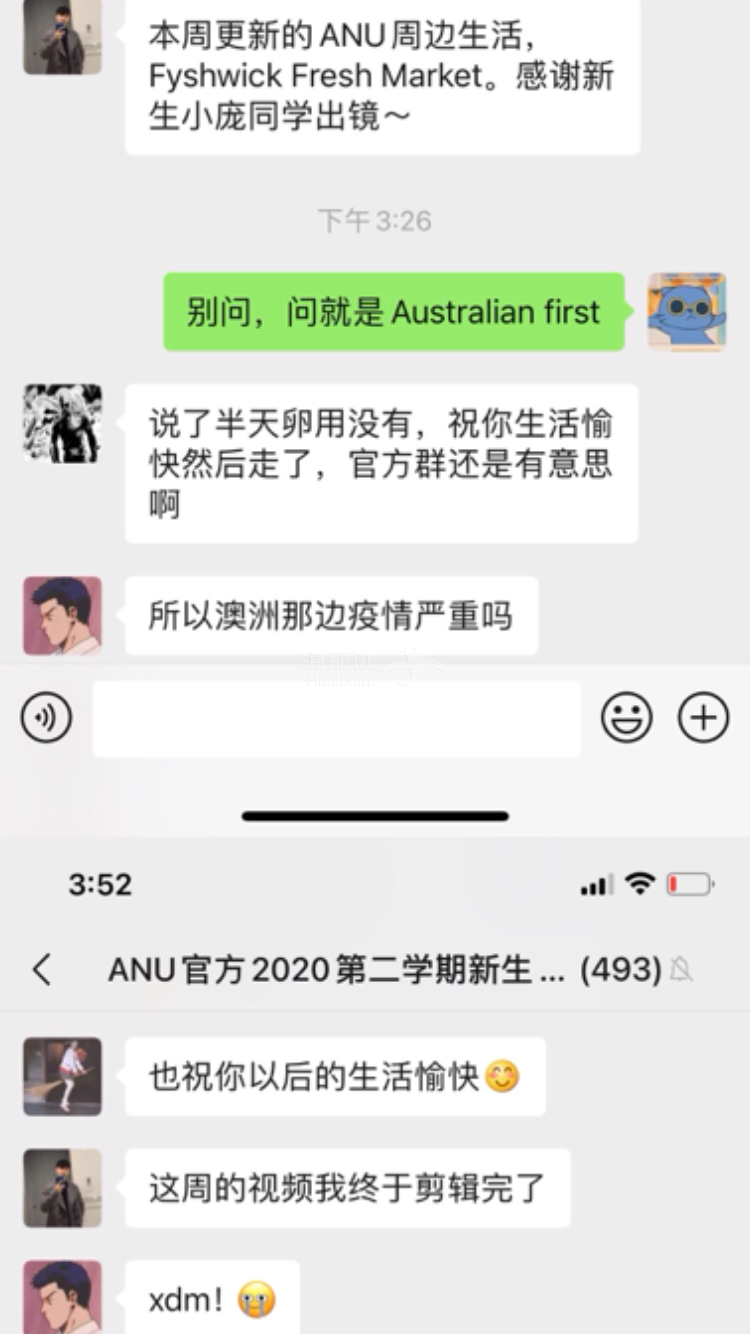
Task: Open the plus attachments menu
Action: pyautogui.click(x=704, y=718)
